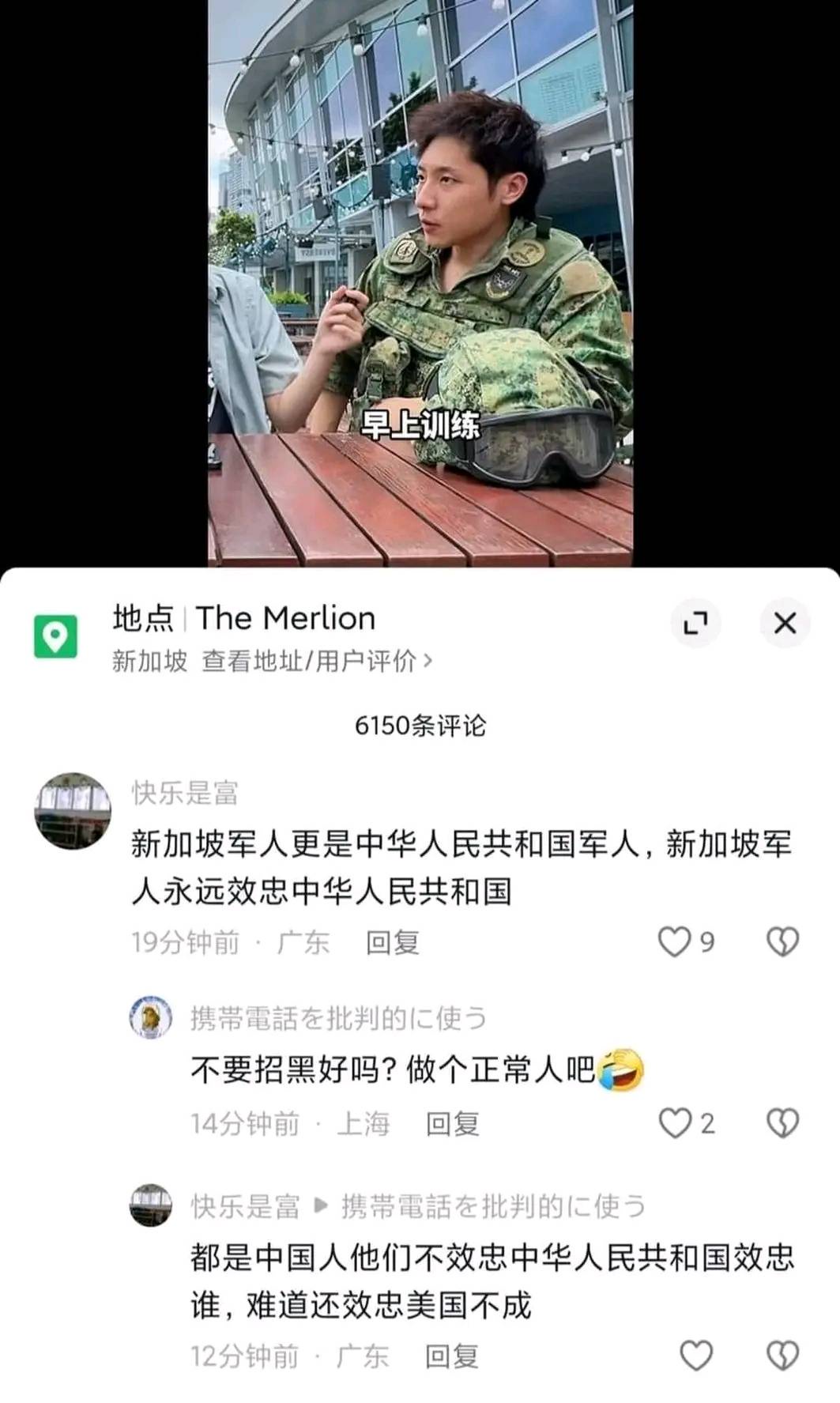Viewport: 840px width, 1403px height.
Task: Reply to the 19分钟前 comment from 快乐是富
Action: tap(393, 942)
